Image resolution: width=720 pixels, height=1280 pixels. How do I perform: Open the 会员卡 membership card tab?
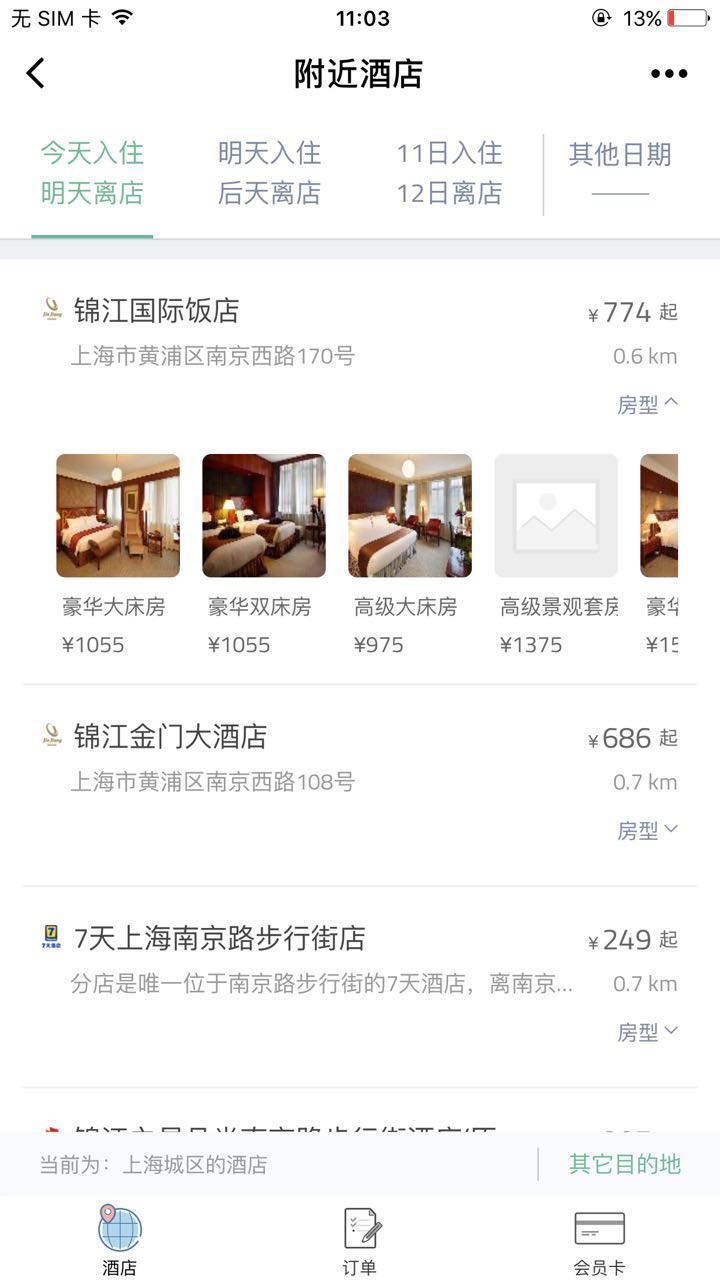[599, 1240]
